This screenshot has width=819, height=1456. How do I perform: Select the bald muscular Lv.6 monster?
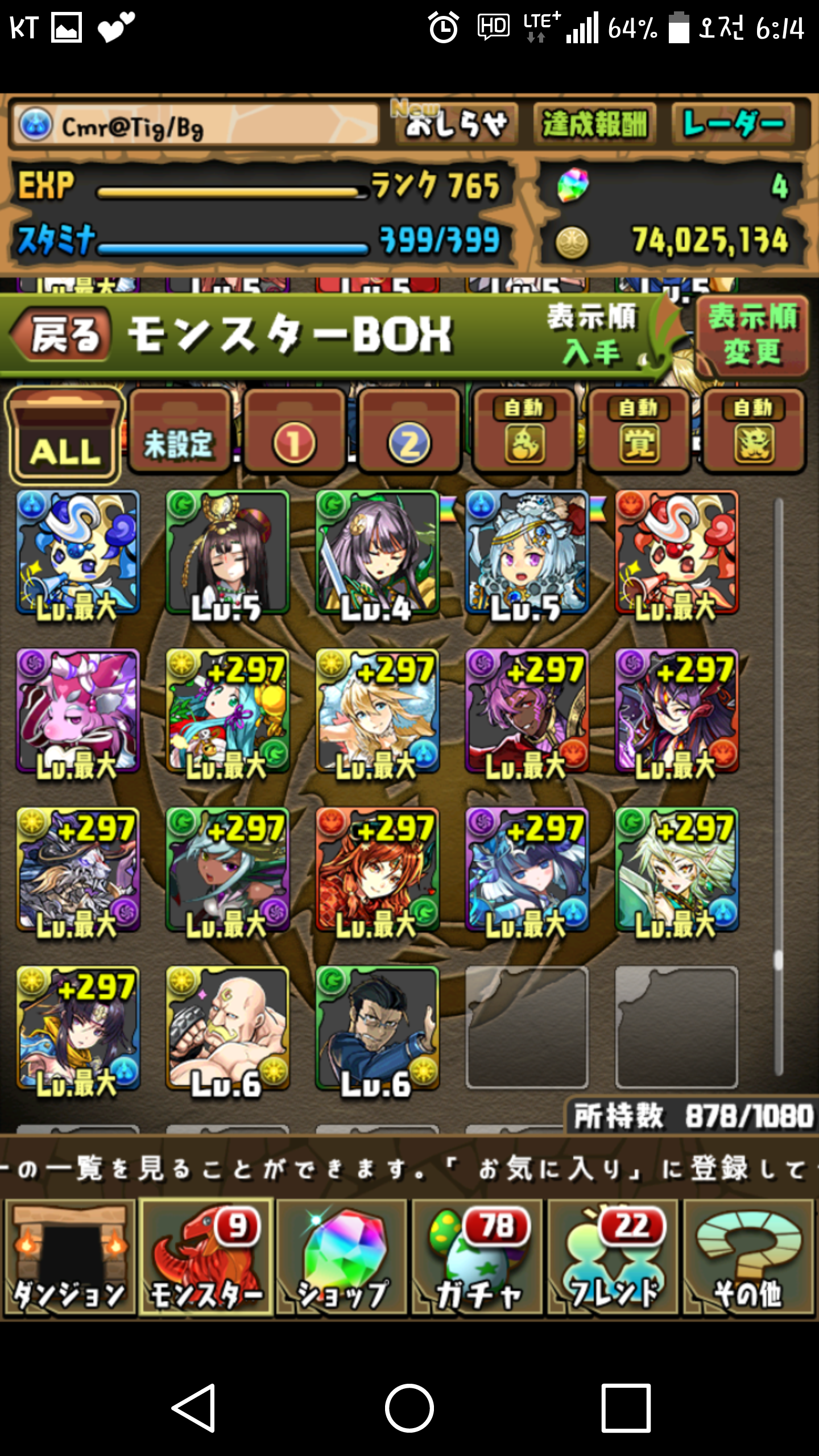227,1028
